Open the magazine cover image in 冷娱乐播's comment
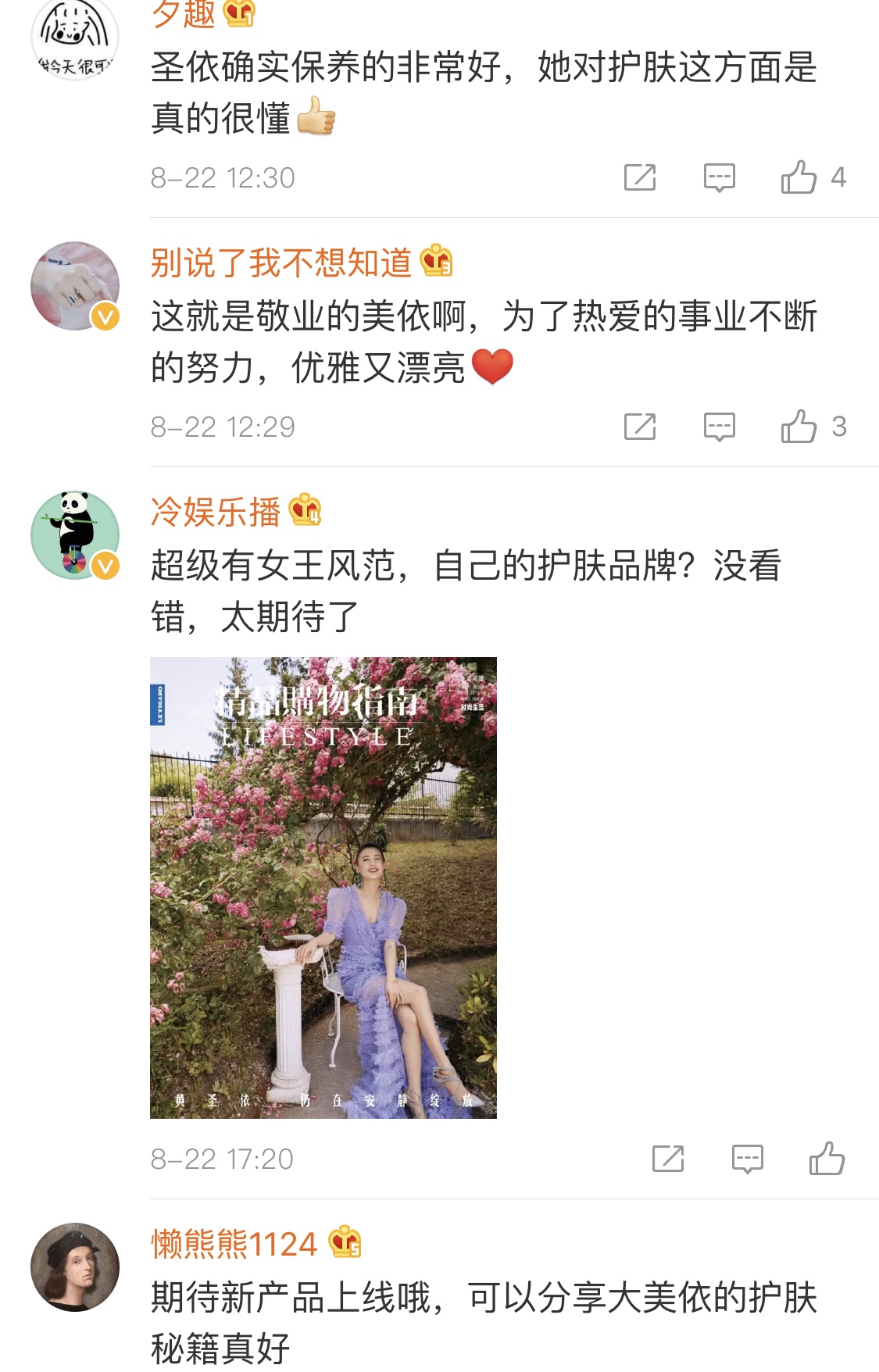The height and width of the screenshot is (1372, 879). [x=323, y=888]
